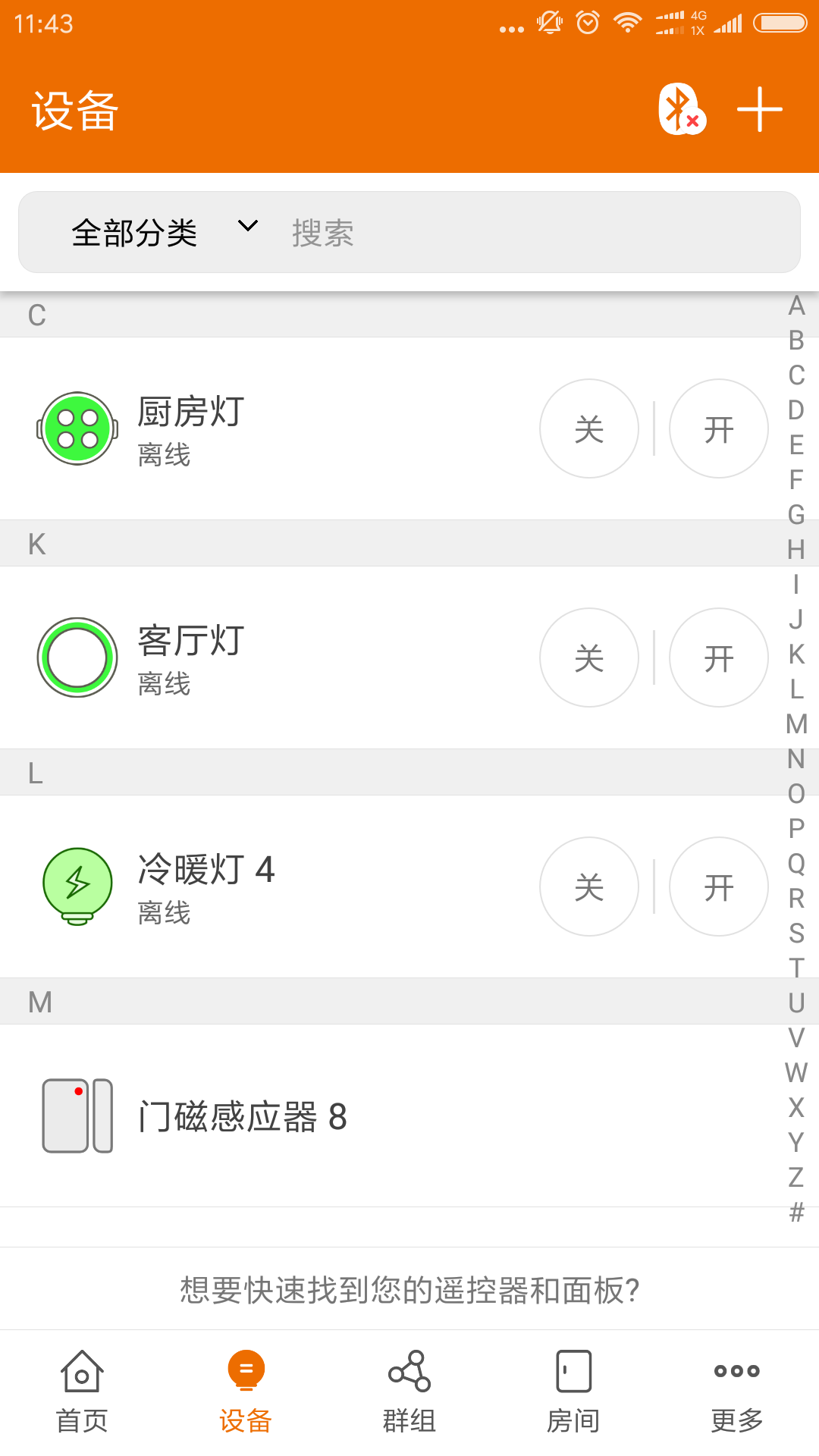The width and height of the screenshot is (819, 1456).
Task: Jump to letter M in the index
Action: [796, 724]
